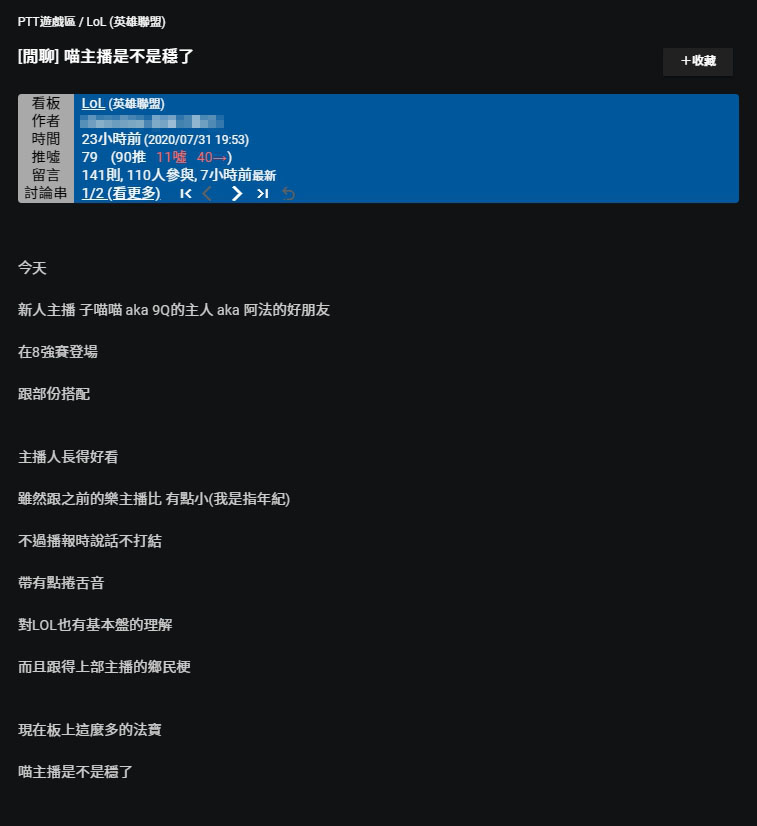Open PTT遊戲區 breadcrumb
Screen dimensions: 757x826
[x=47, y=21]
